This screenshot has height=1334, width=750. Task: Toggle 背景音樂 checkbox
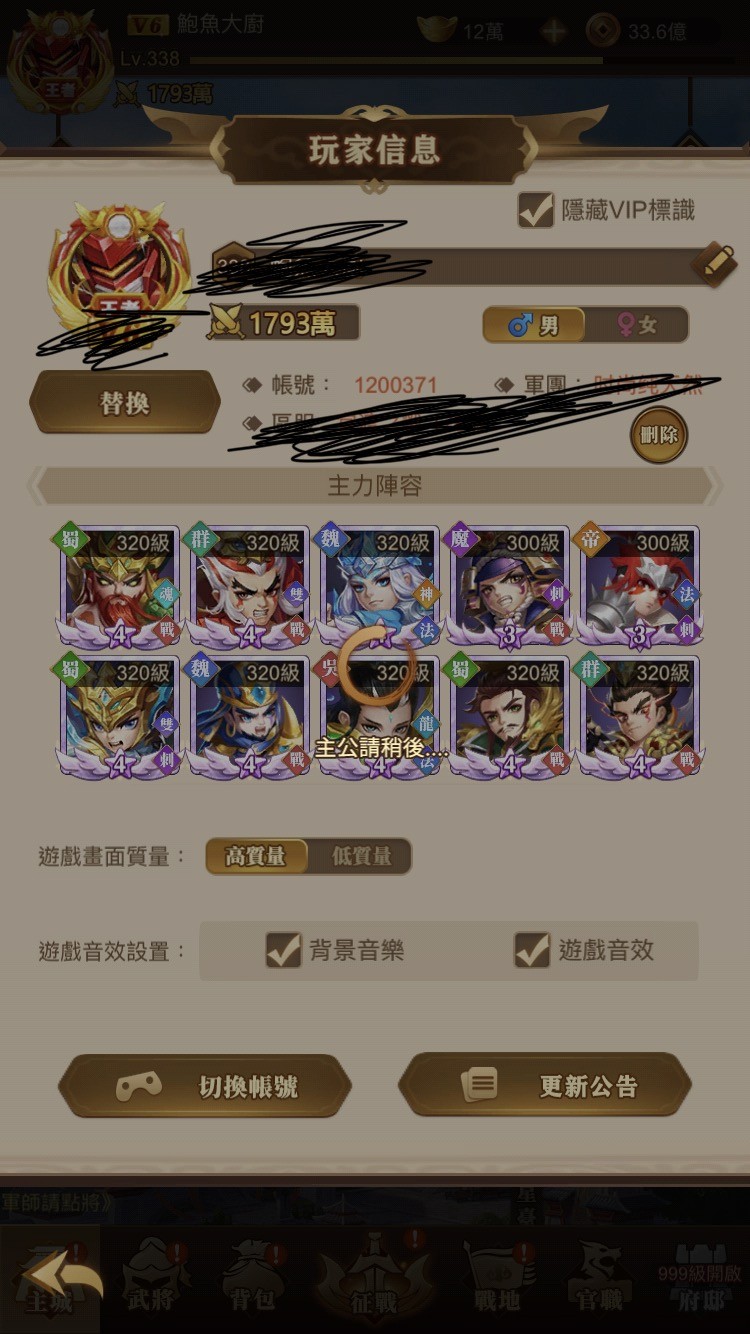point(284,950)
